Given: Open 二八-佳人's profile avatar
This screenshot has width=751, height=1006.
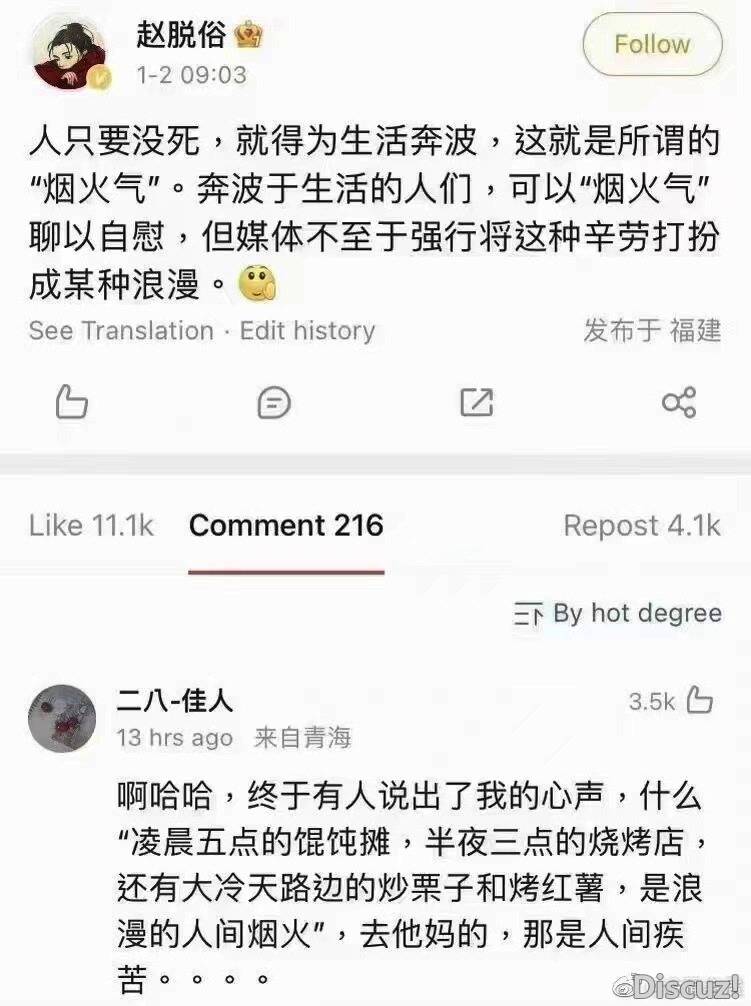Looking at the screenshot, I should pos(62,717).
